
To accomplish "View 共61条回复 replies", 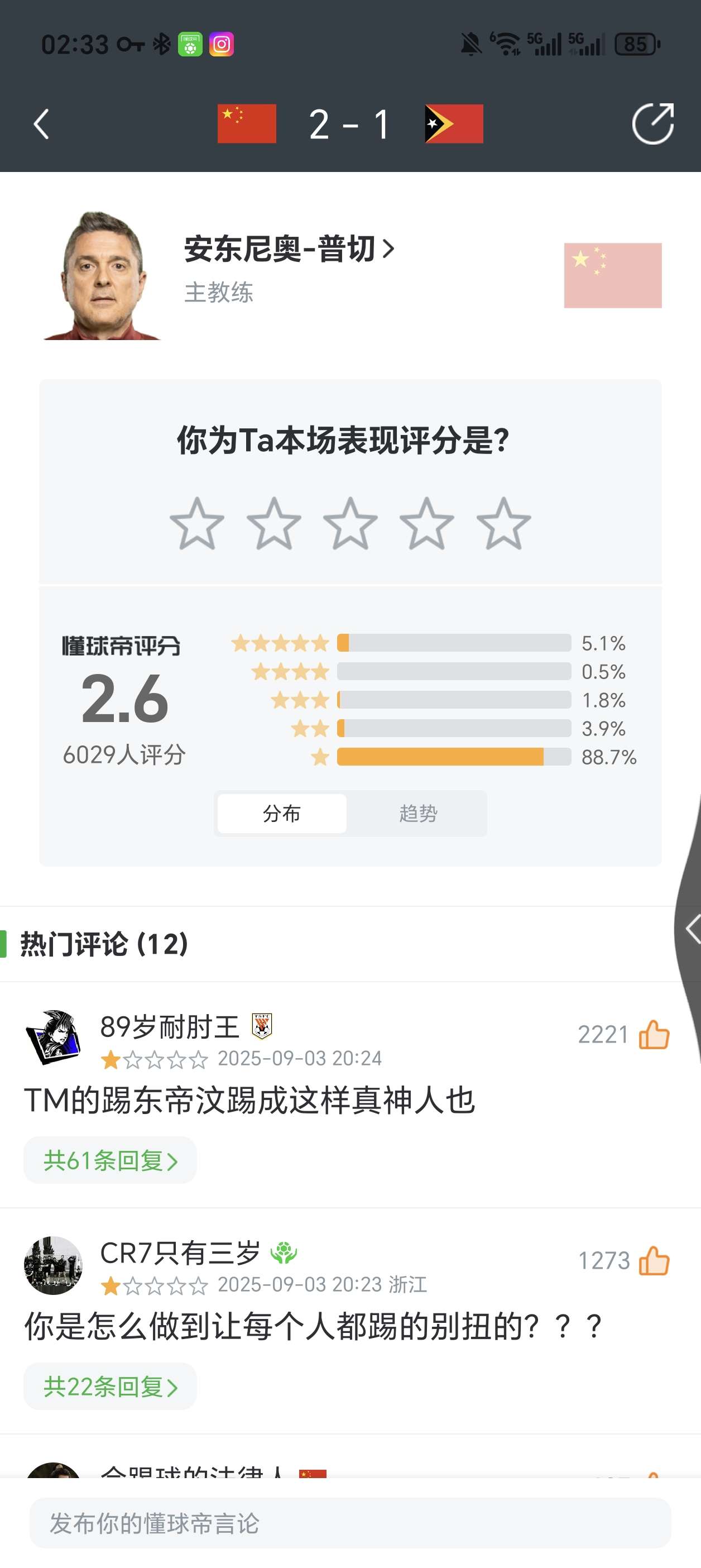I will pos(110,1161).
